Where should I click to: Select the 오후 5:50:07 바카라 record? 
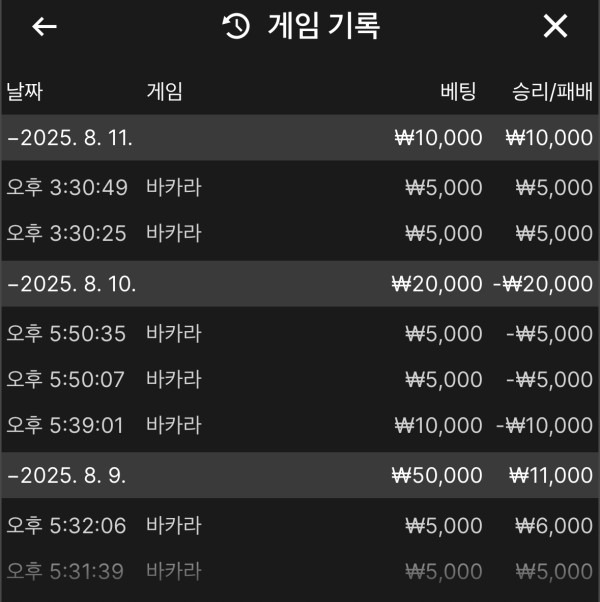coord(300,379)
